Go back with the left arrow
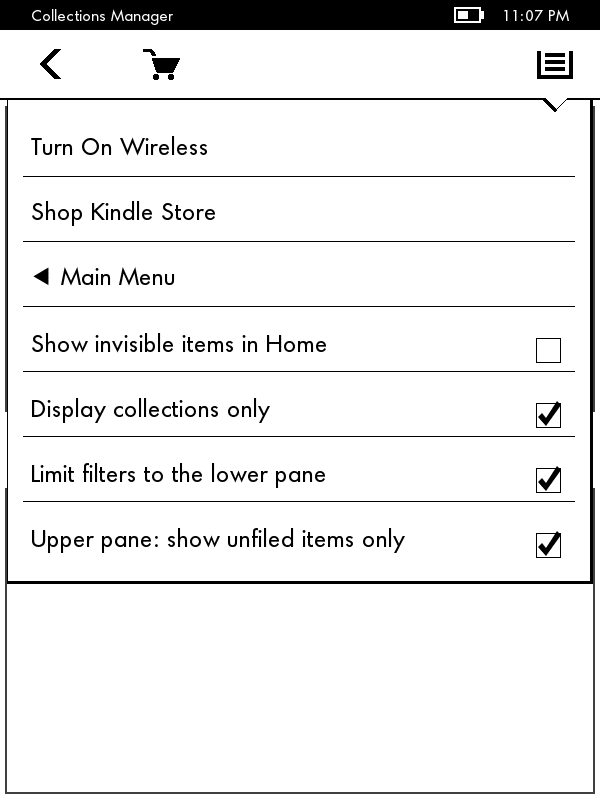The image size is (600, 800). pyautogui.click(x=50, y=65)
